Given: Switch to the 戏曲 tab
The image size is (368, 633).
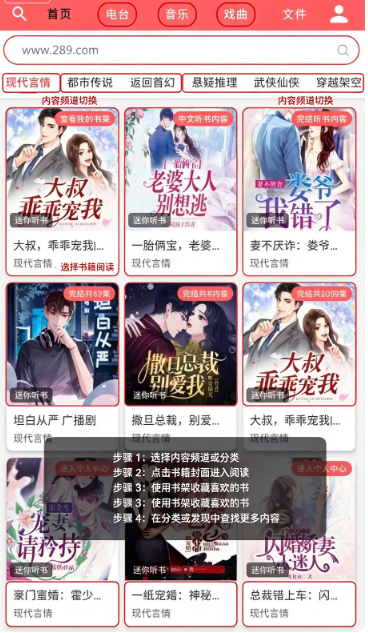Looking at the screenshot, I should (236, 15).
